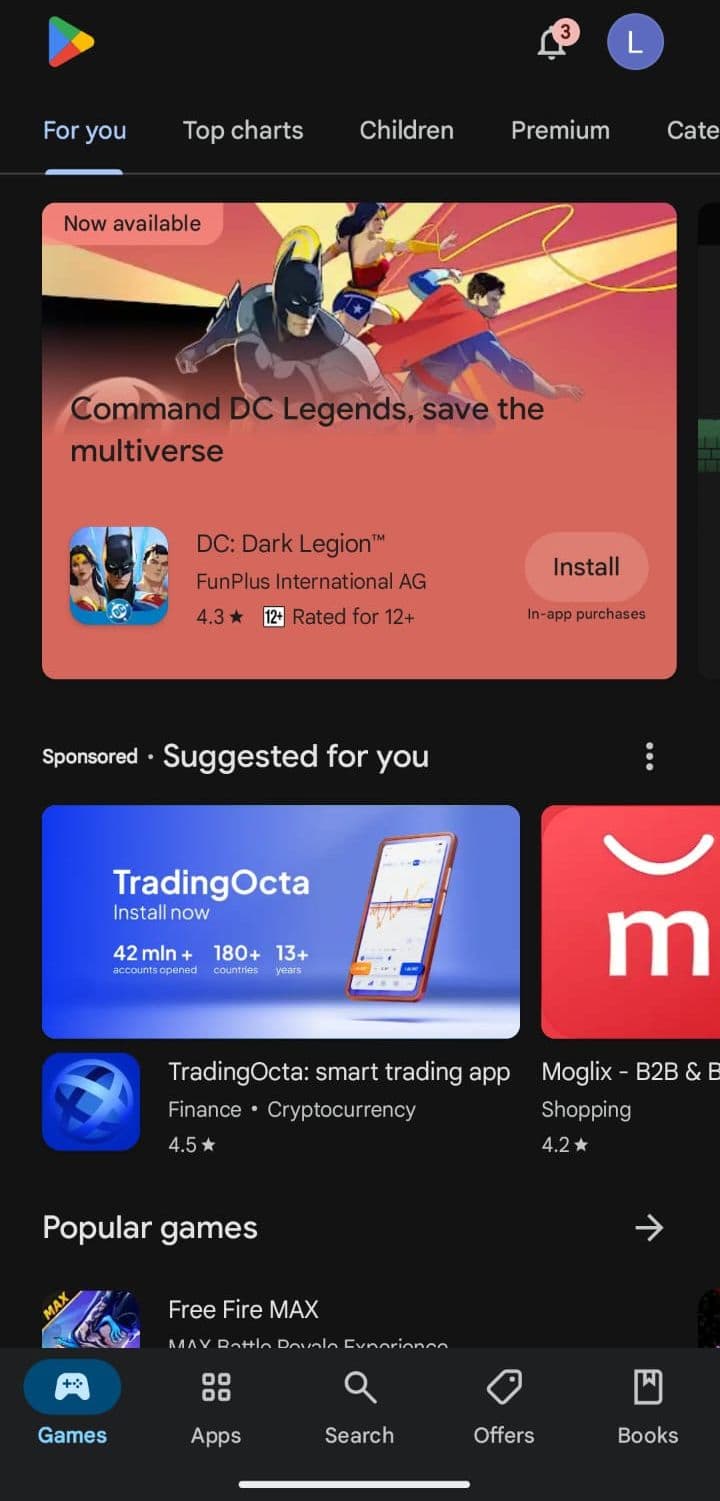This screenshot has height=1501, width=720.
Task: Expand Popular games with the arrow
Action: coord(649,1227)
